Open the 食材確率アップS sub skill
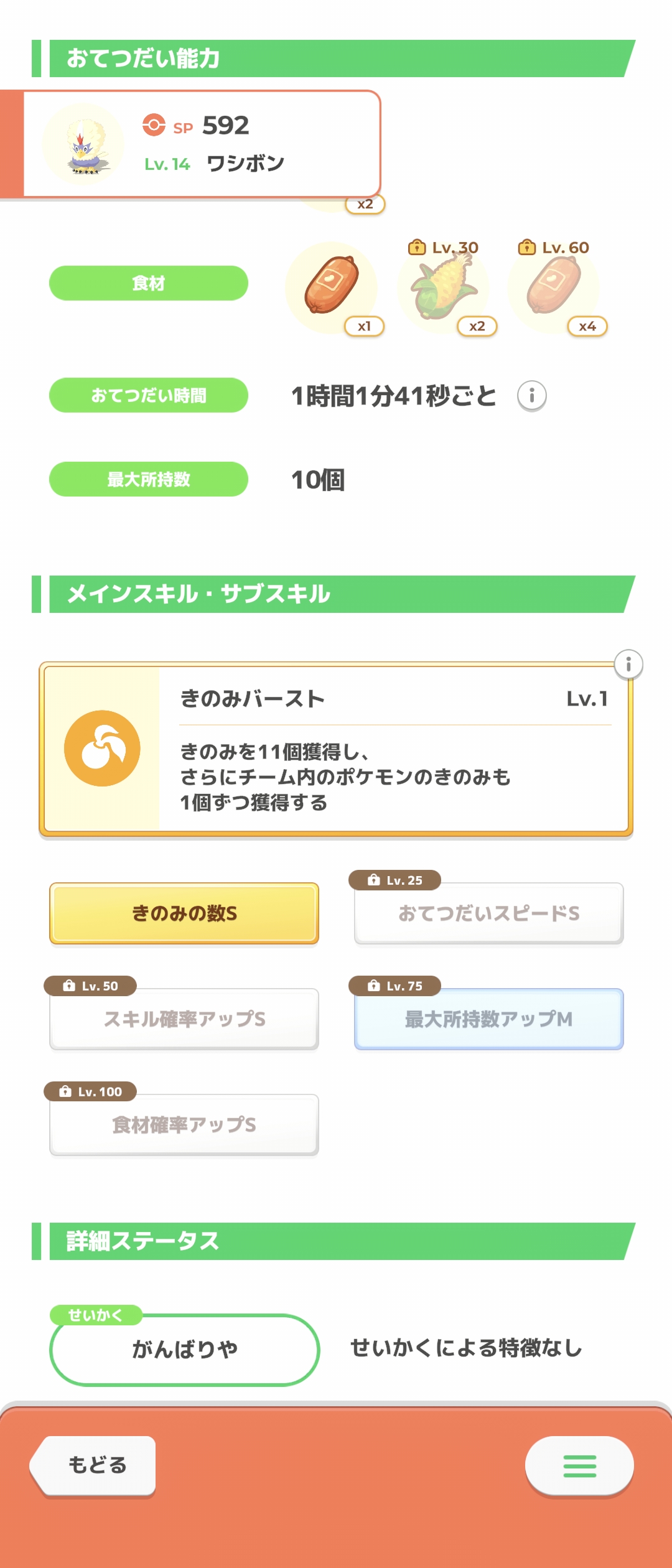The image size is (672, 1568). 184,1125
